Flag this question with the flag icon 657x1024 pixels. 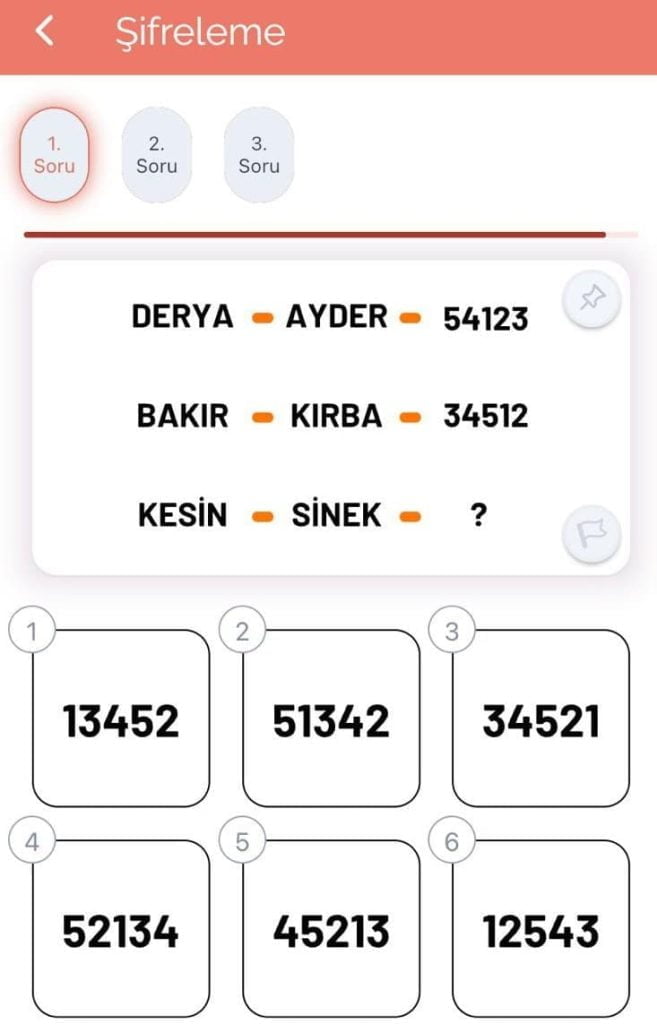pyautogui.click(x=592, y=535)
